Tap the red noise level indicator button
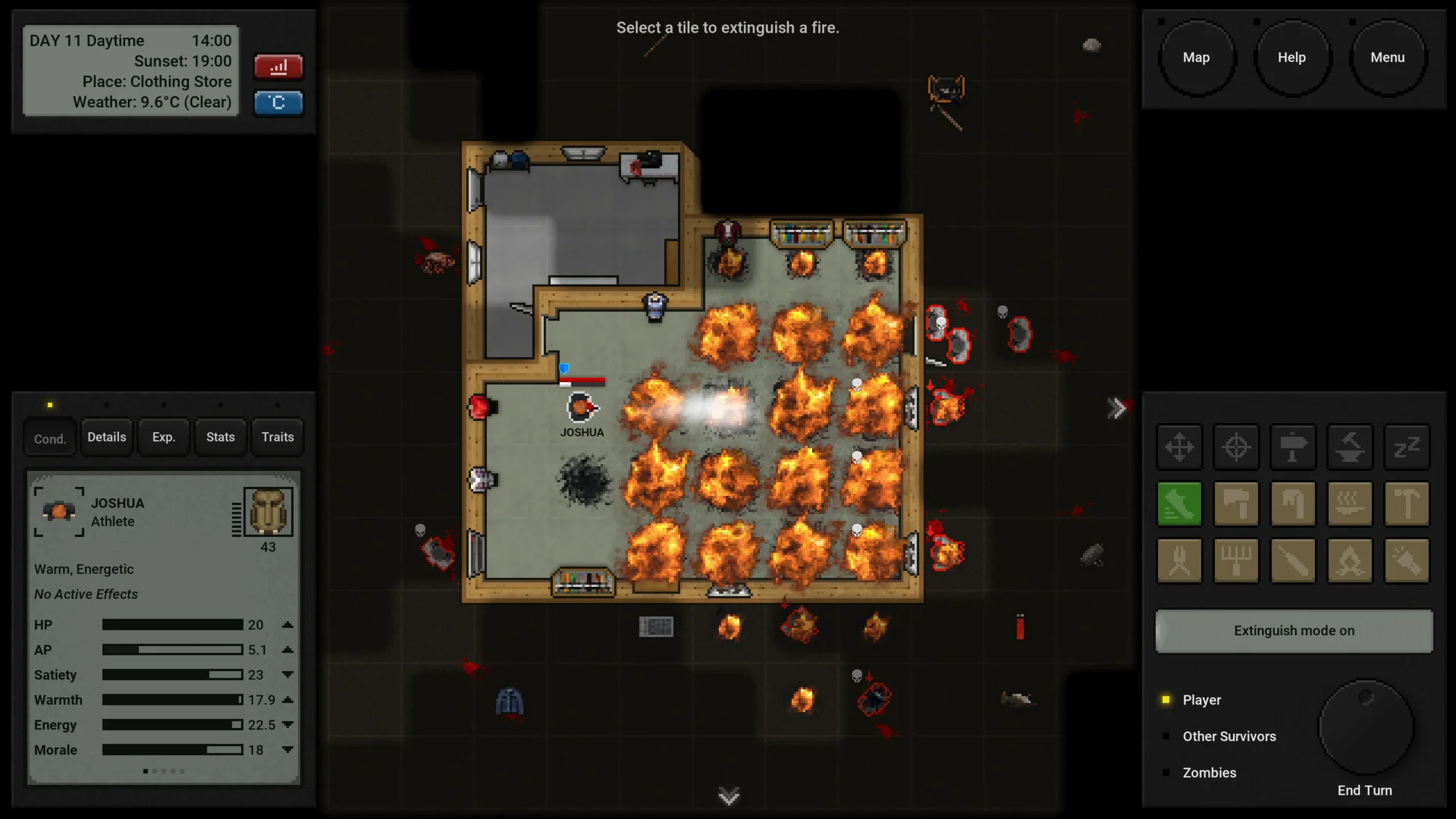1456x819 pixels. point(278,67)
